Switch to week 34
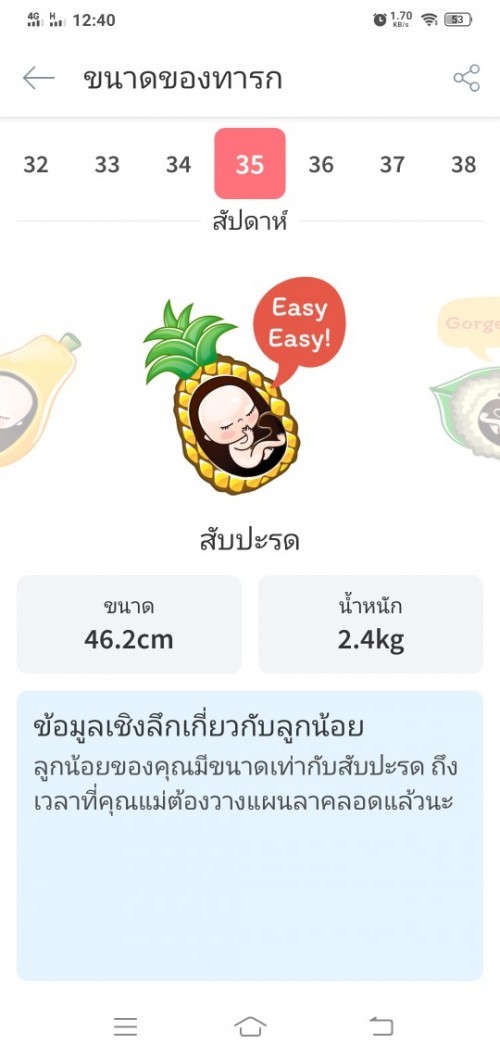 click(x=179, y=164)
